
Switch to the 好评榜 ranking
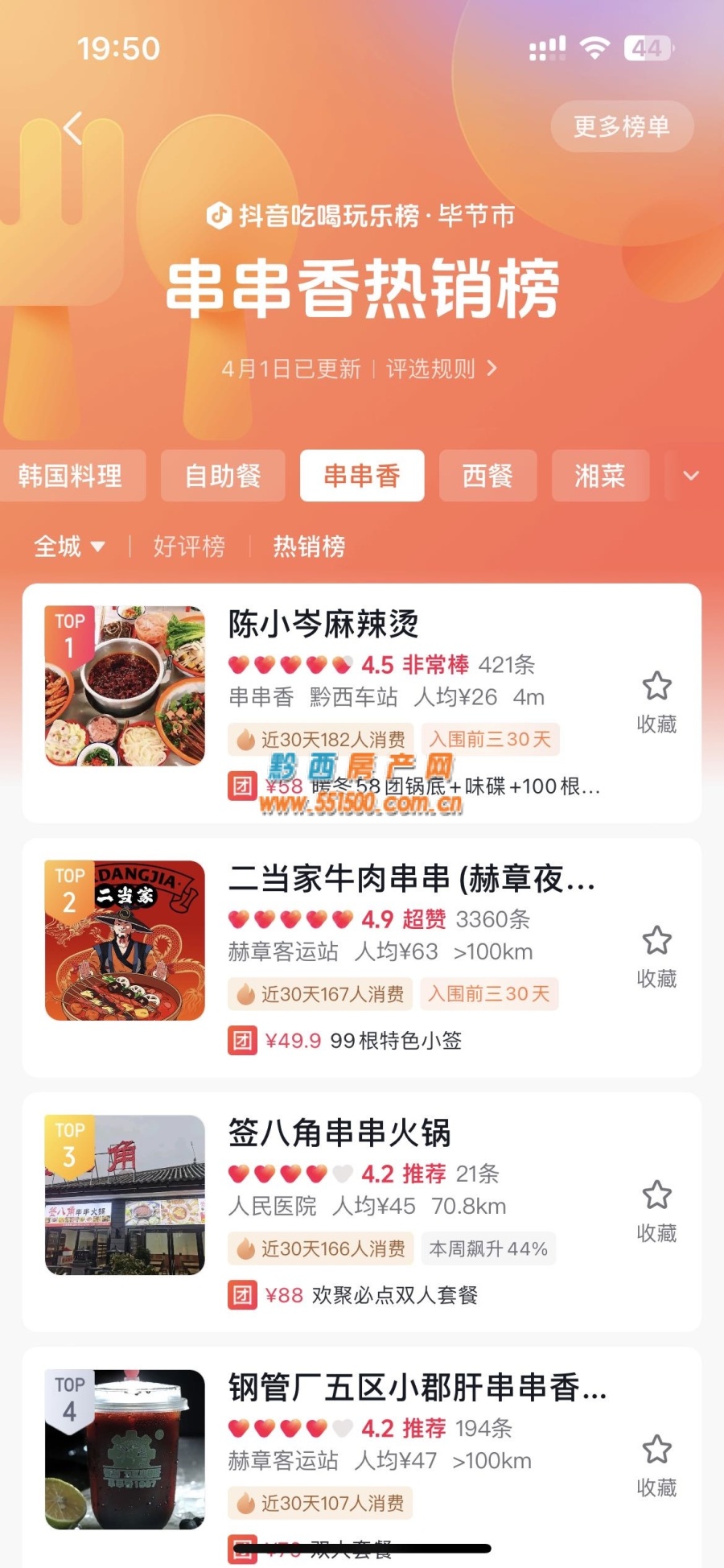[x=189, y=547]
